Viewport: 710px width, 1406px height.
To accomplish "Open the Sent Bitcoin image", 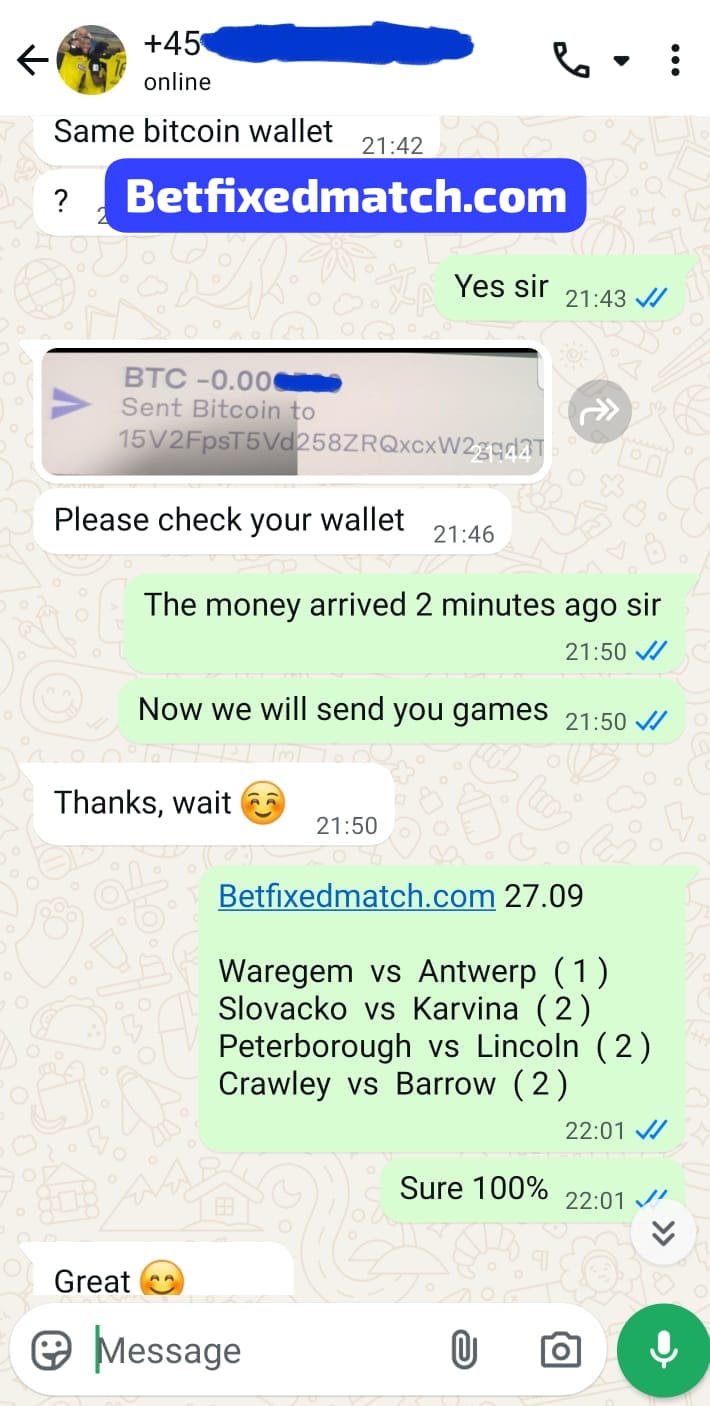I will coord(292,411).
